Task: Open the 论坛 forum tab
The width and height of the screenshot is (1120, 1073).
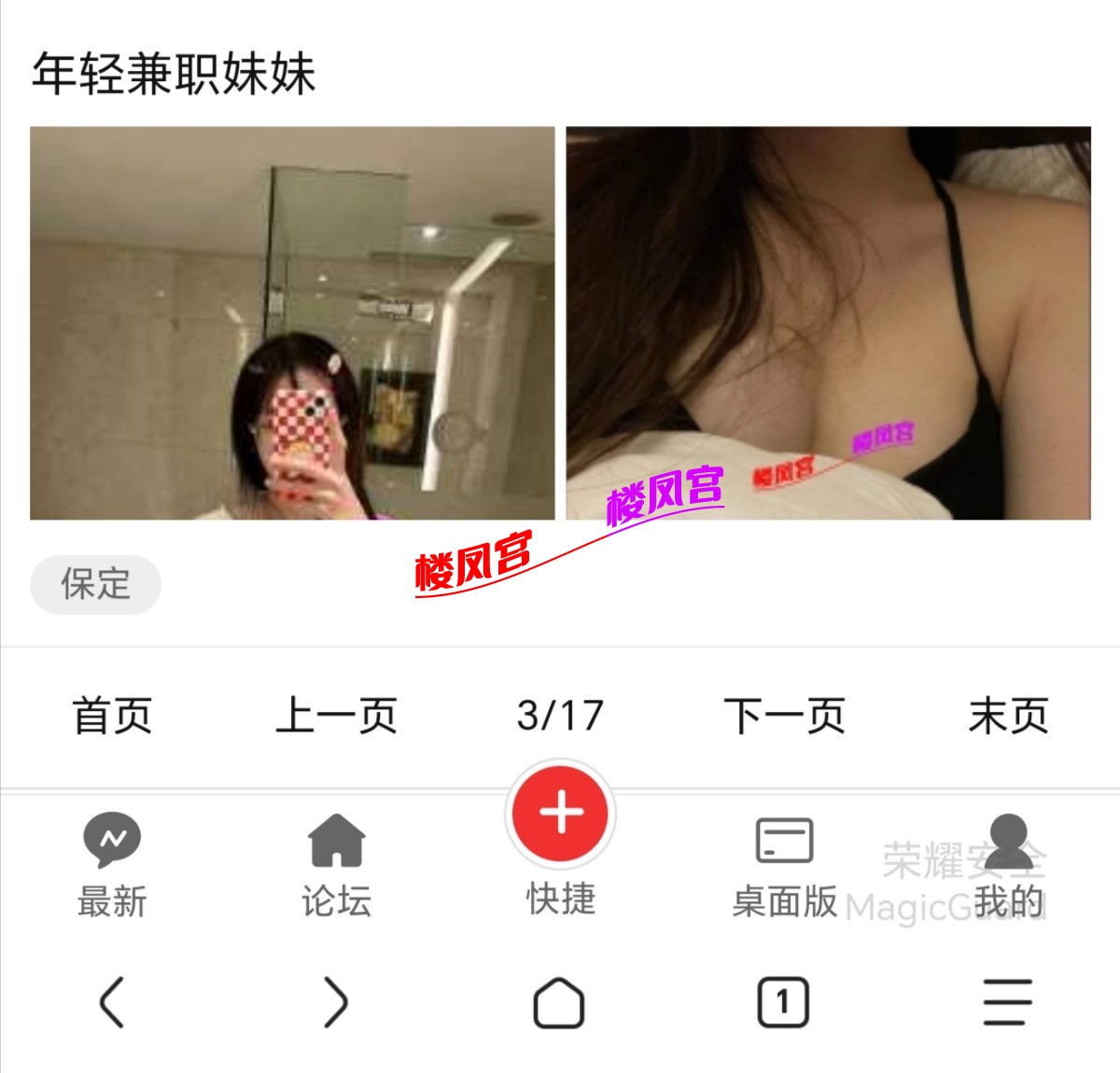Action: [336, 865]
